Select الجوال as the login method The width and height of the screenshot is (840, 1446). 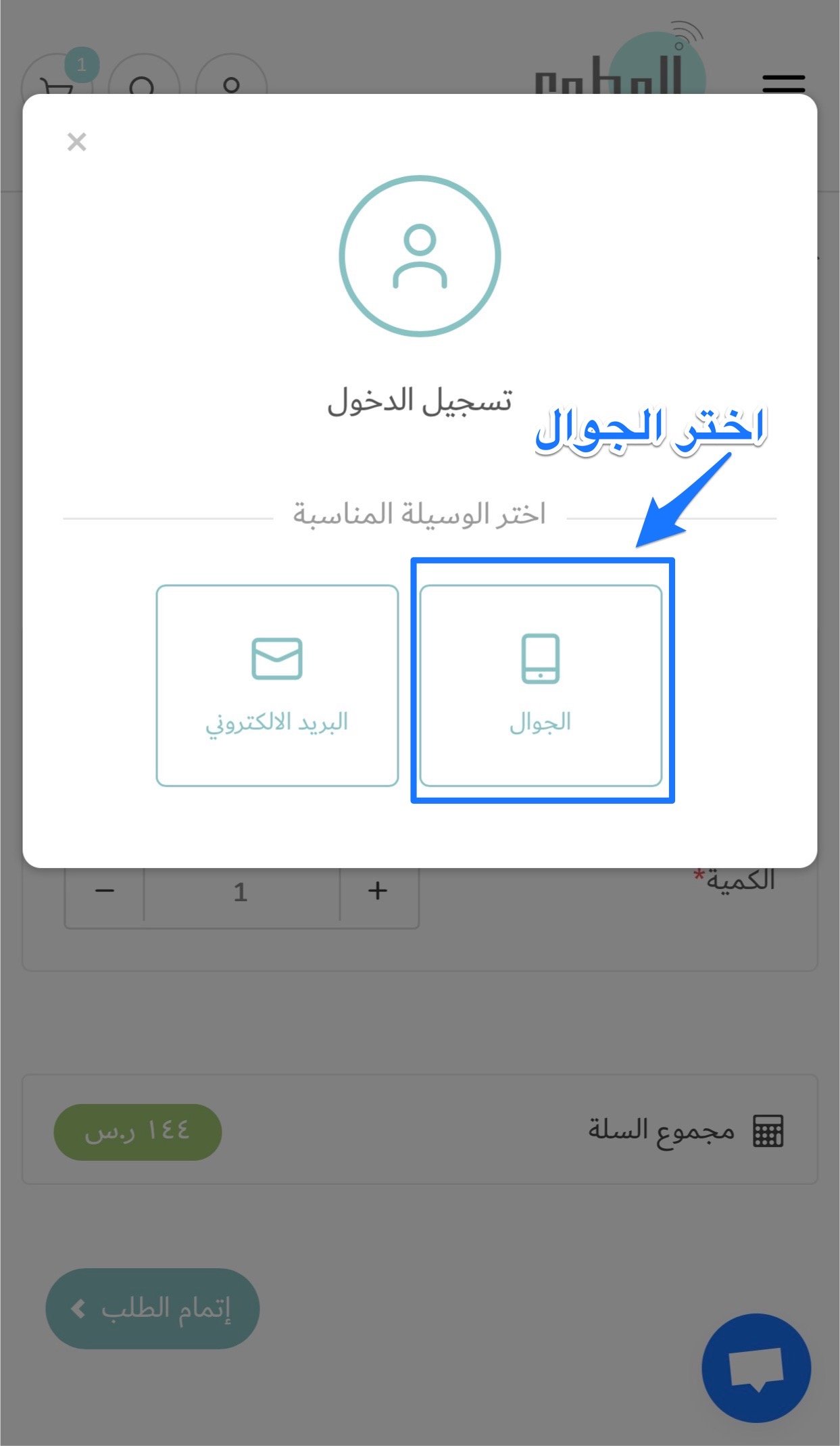(x=540, y=685)
